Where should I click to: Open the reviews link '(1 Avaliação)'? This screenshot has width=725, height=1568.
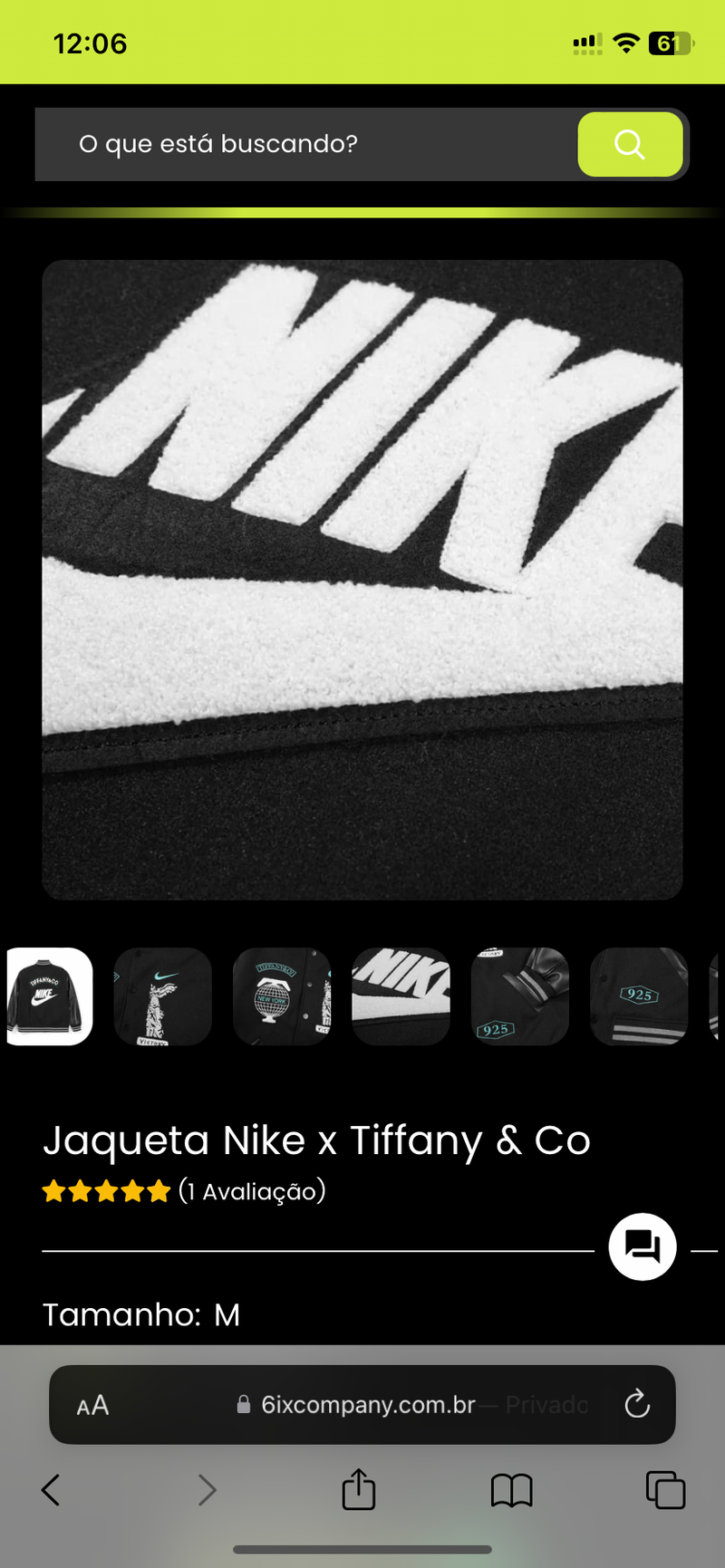click(x=252, y=1190)
